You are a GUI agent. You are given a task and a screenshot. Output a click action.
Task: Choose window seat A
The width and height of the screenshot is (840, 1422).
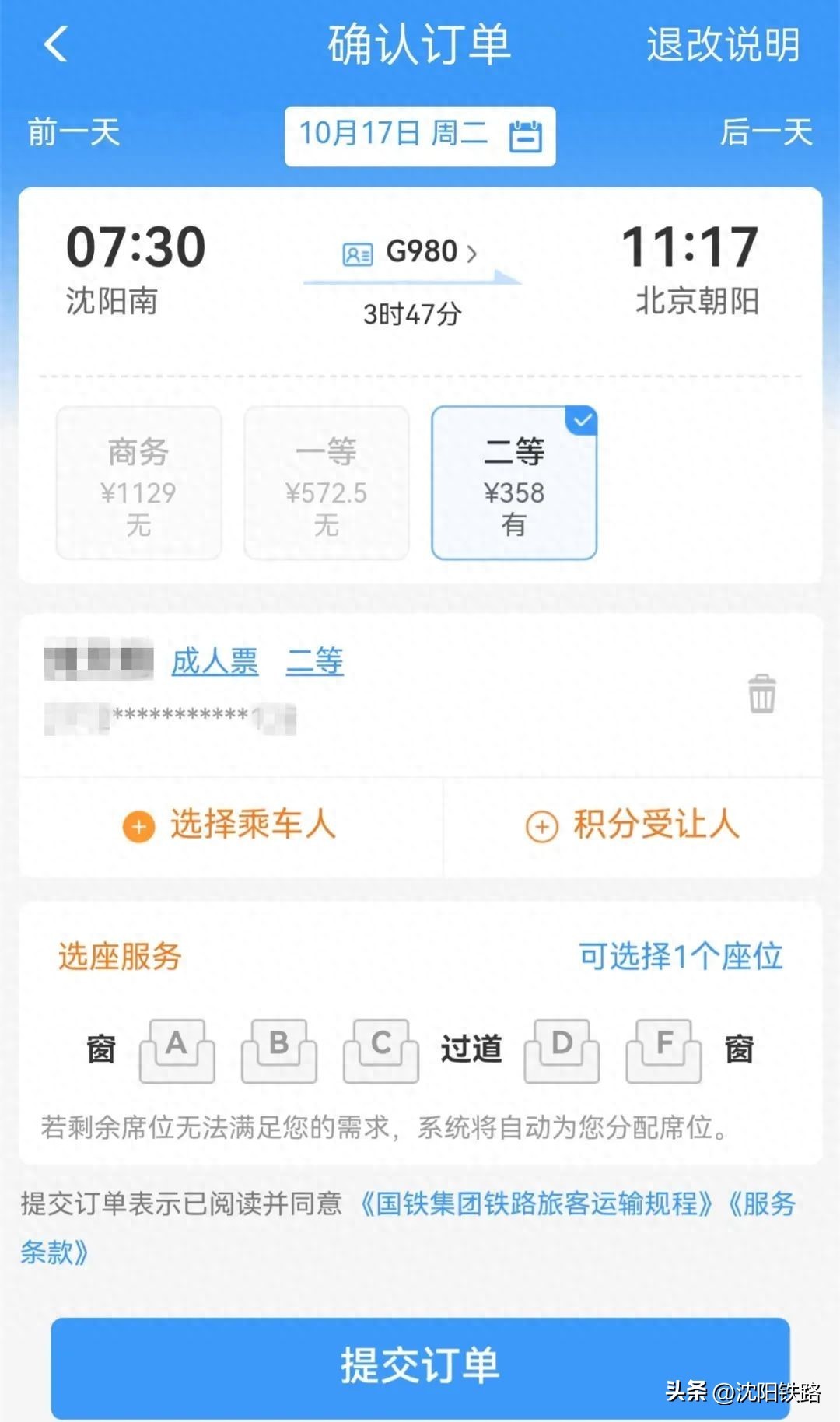click(x=177, y=1051)
